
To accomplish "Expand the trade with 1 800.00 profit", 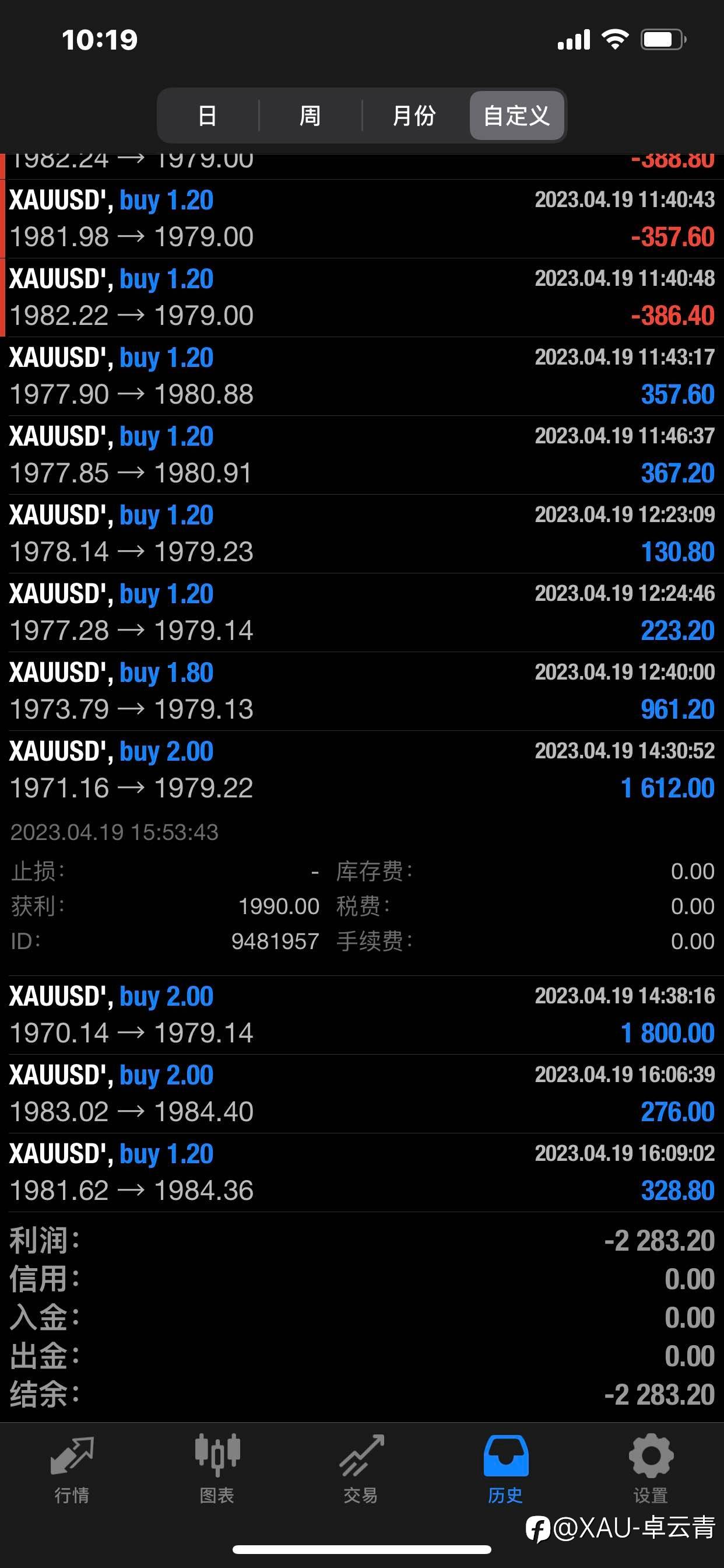I will coord(362,1014).
